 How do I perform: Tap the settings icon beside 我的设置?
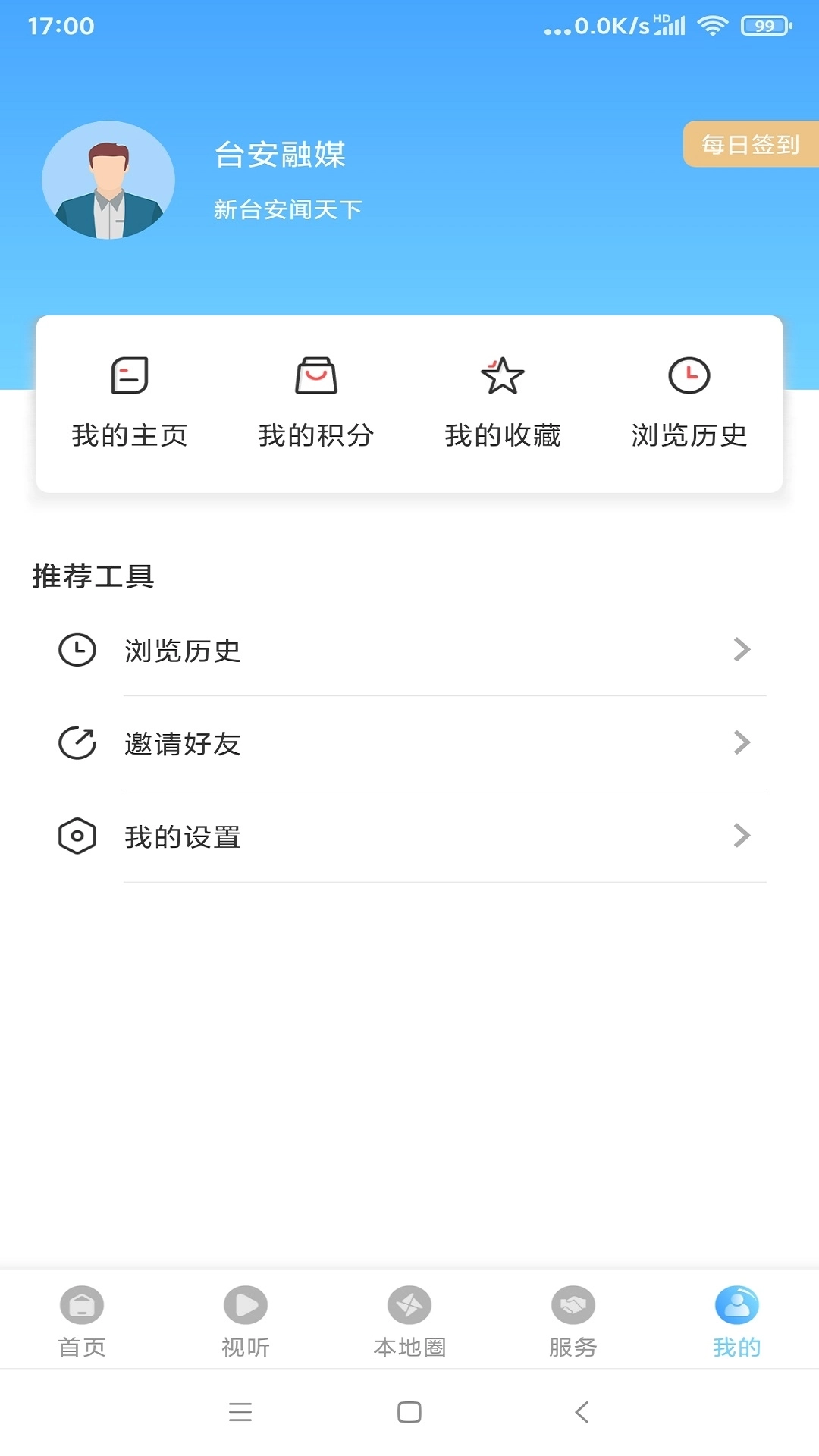[x=77, y=835]
